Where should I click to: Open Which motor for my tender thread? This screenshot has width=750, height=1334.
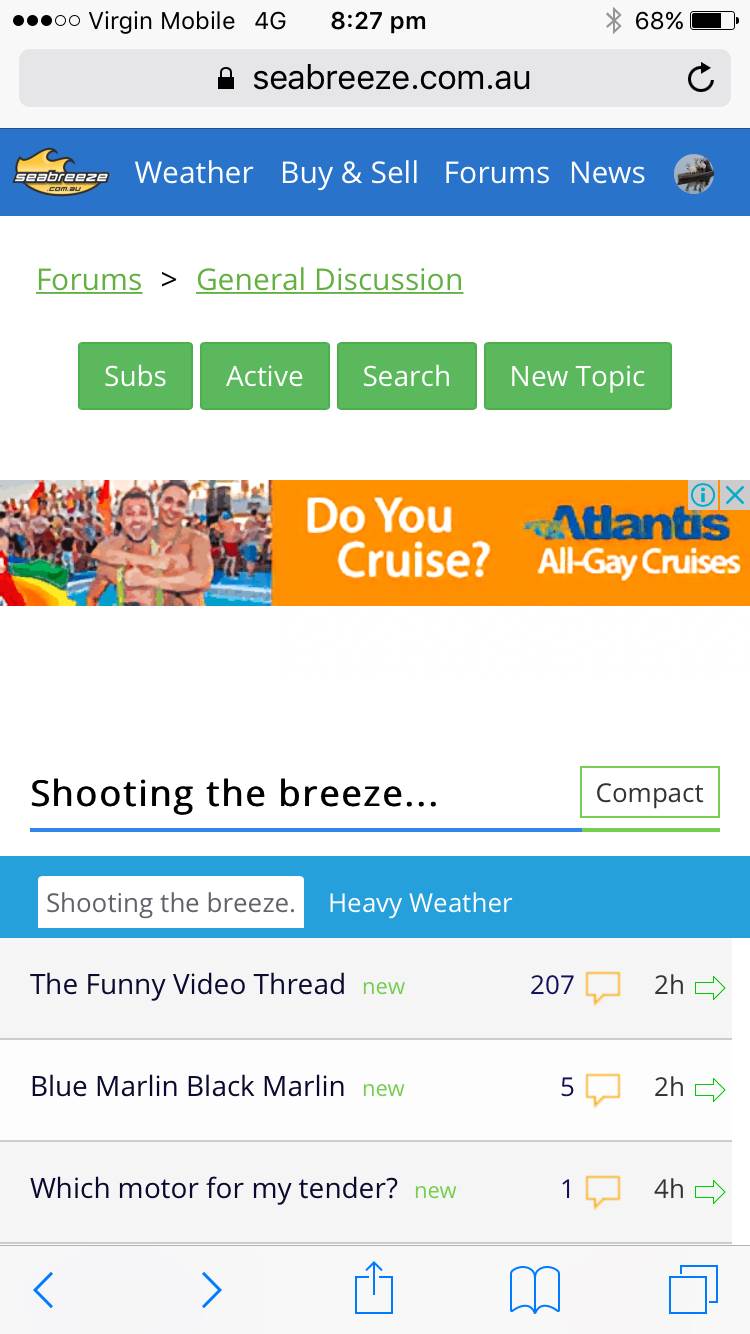[213, 1189]
